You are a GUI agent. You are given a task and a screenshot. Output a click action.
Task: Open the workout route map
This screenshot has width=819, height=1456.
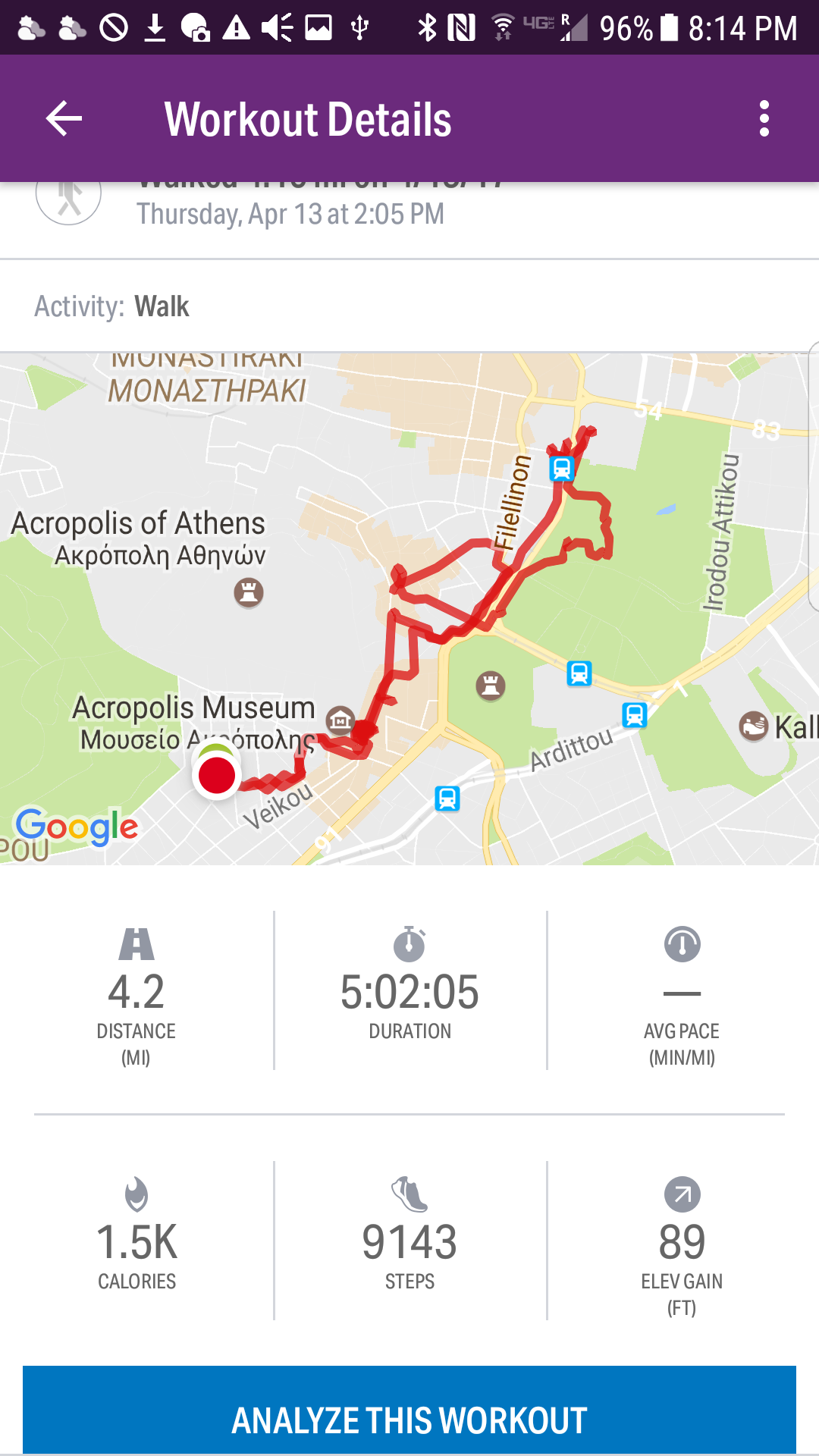(x=409, y=607)
